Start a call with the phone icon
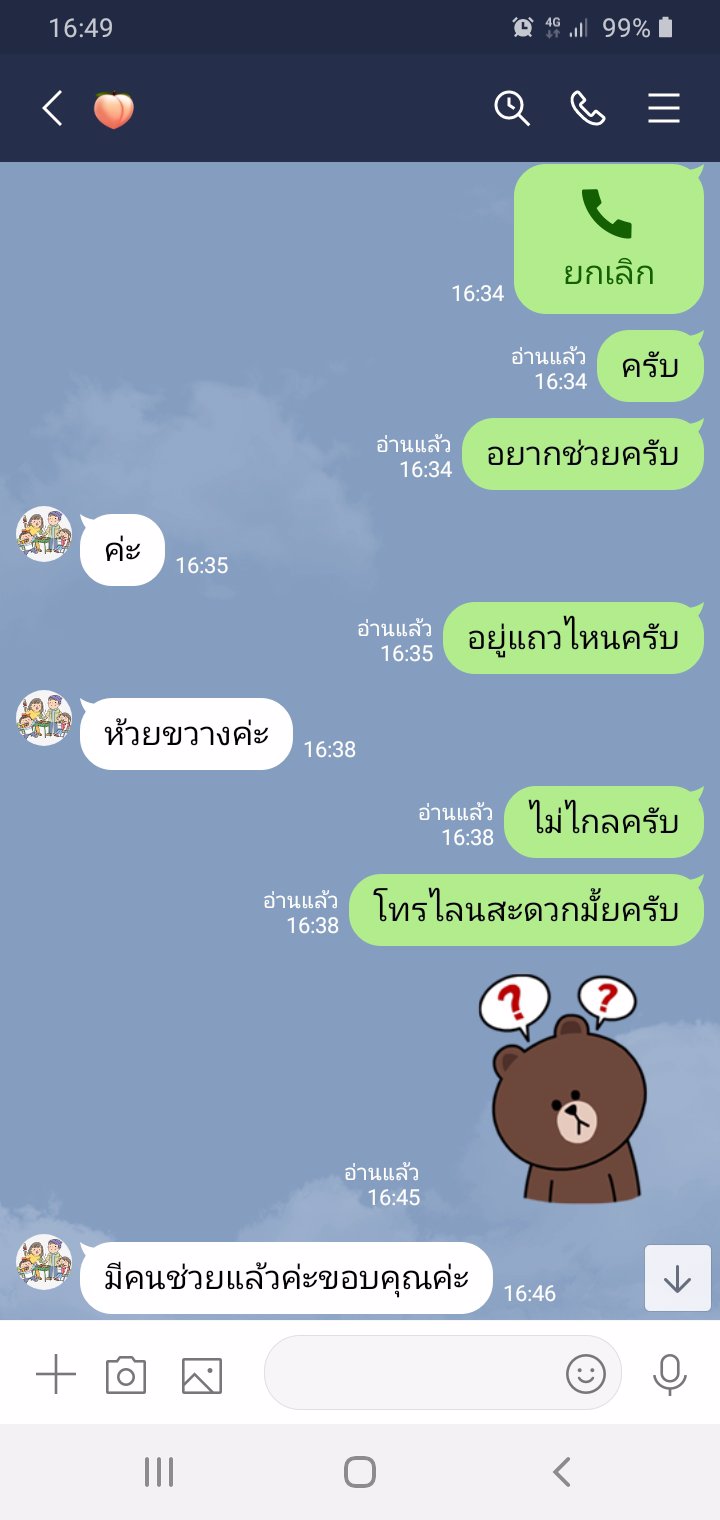Viewport: 720px width, 1520px height. 588,108
